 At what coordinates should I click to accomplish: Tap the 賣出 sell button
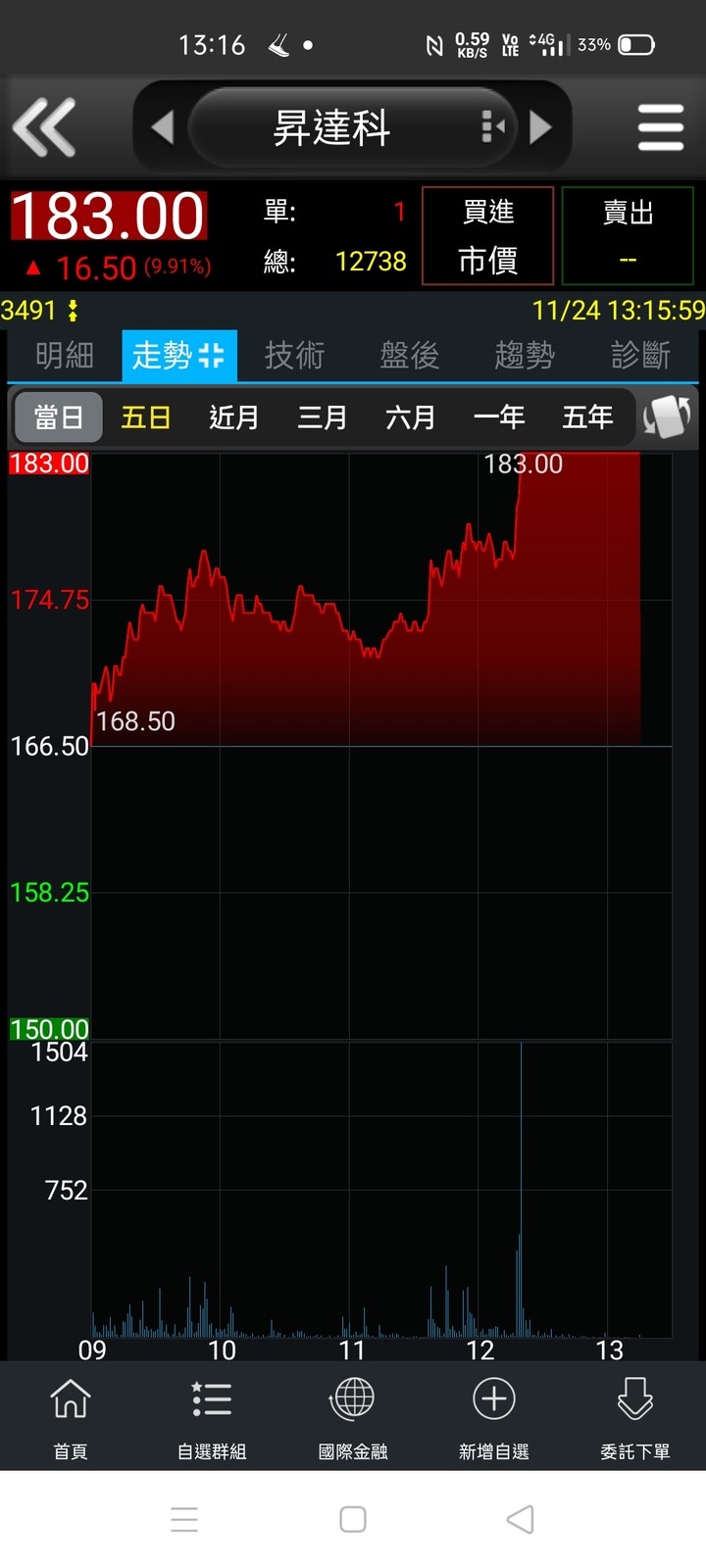628,236
